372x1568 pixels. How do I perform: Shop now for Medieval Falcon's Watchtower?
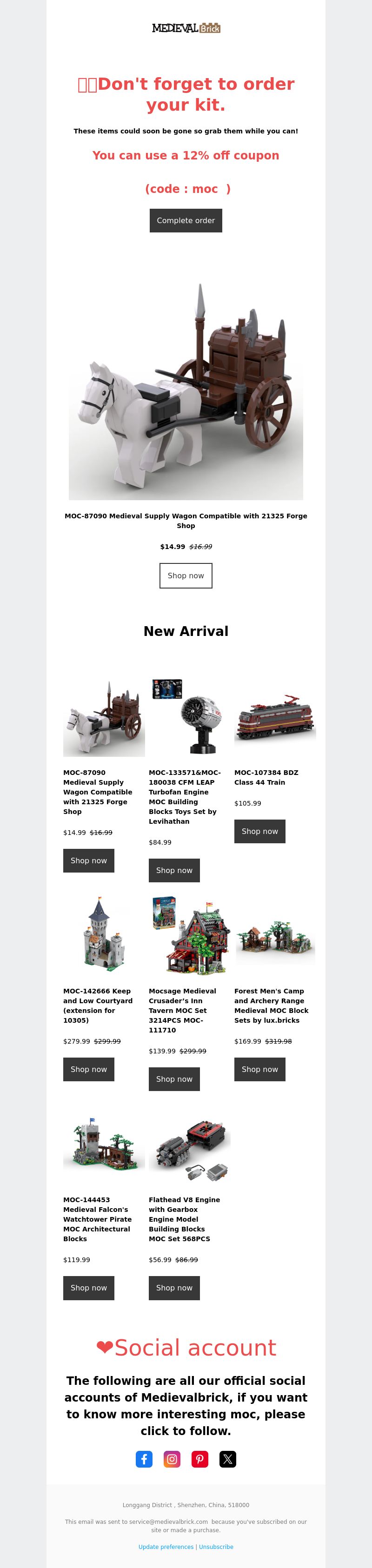pyautogui.click(x=88, y=1287)
